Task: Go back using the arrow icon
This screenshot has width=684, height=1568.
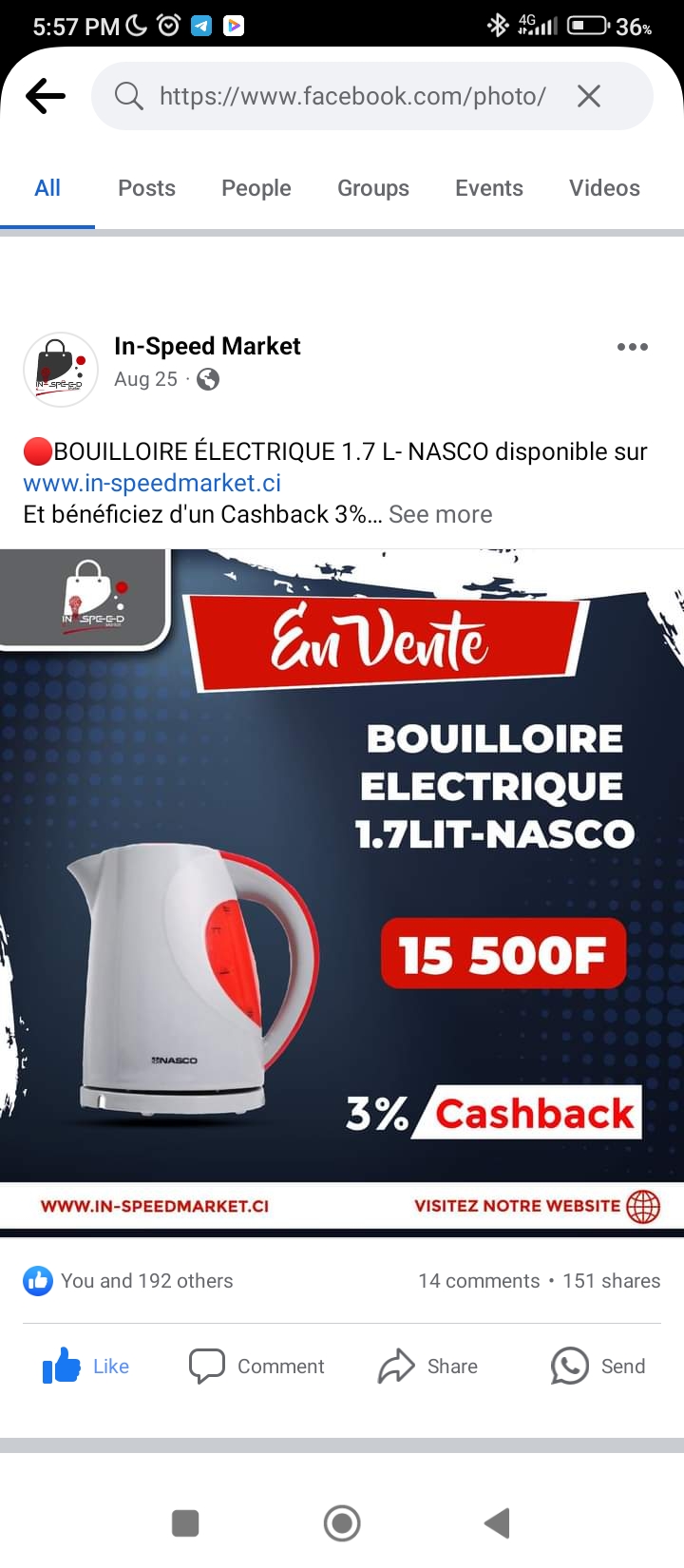Action: pos(46,96)
